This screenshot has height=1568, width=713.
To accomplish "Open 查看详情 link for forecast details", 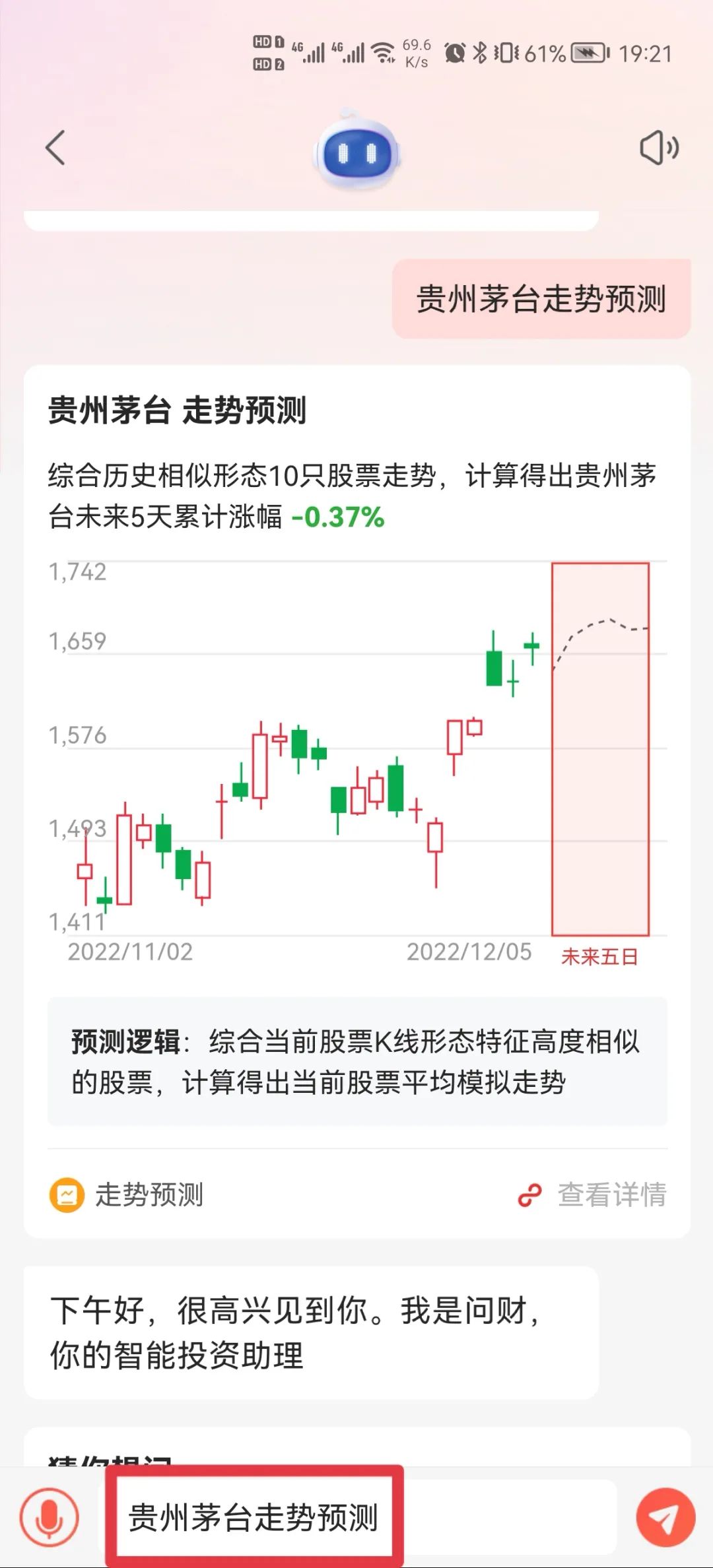I will point(593,1194).
